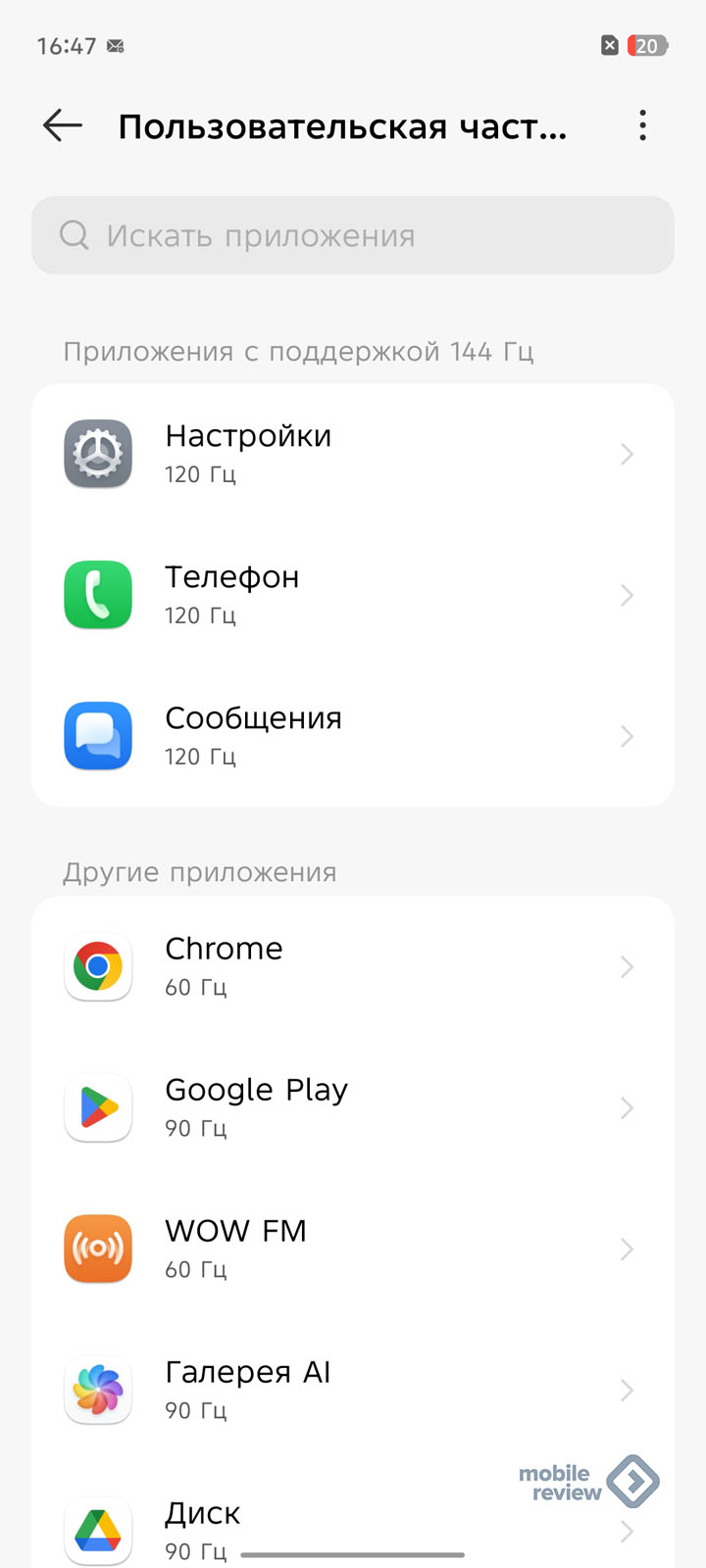
Task: Open Chrome's 60 Гц setting
Action: [353, 967]
